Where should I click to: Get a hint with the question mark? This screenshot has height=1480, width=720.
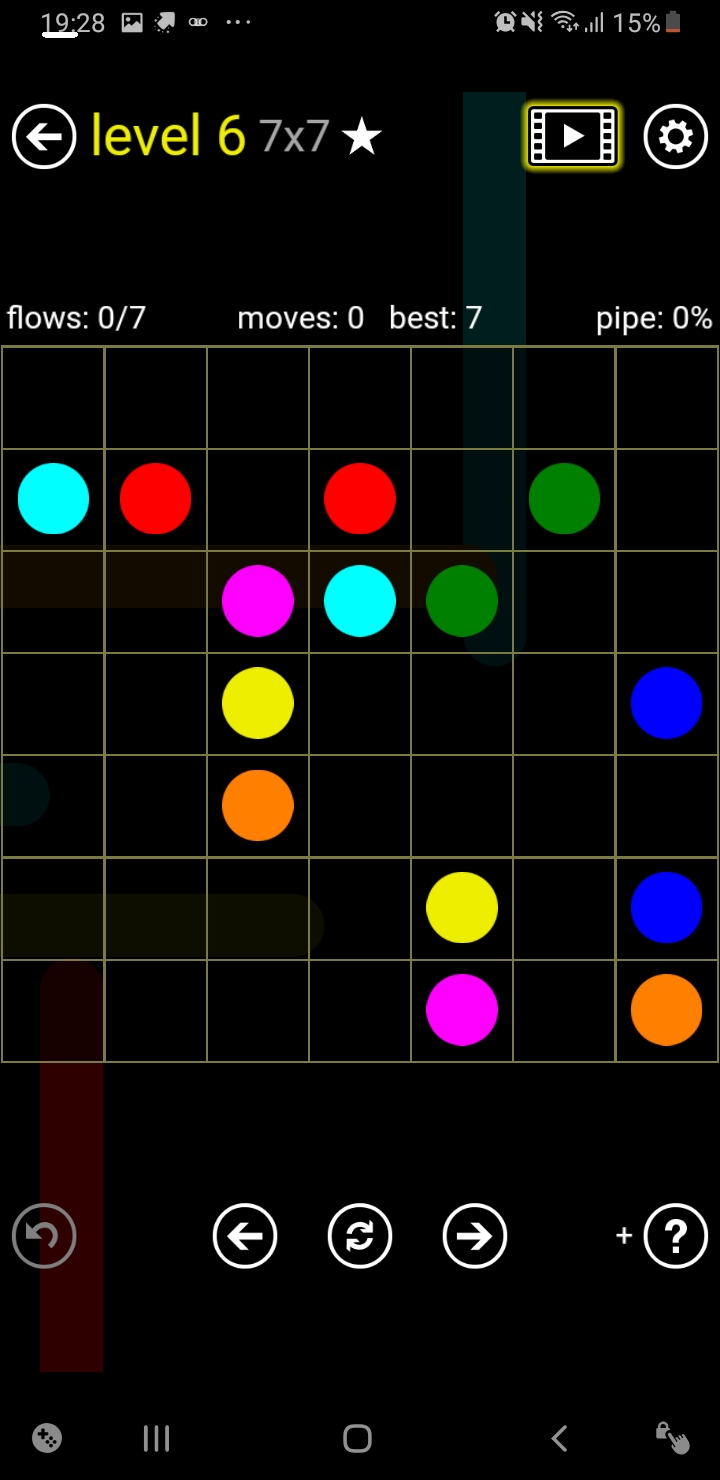[676, 1236]
